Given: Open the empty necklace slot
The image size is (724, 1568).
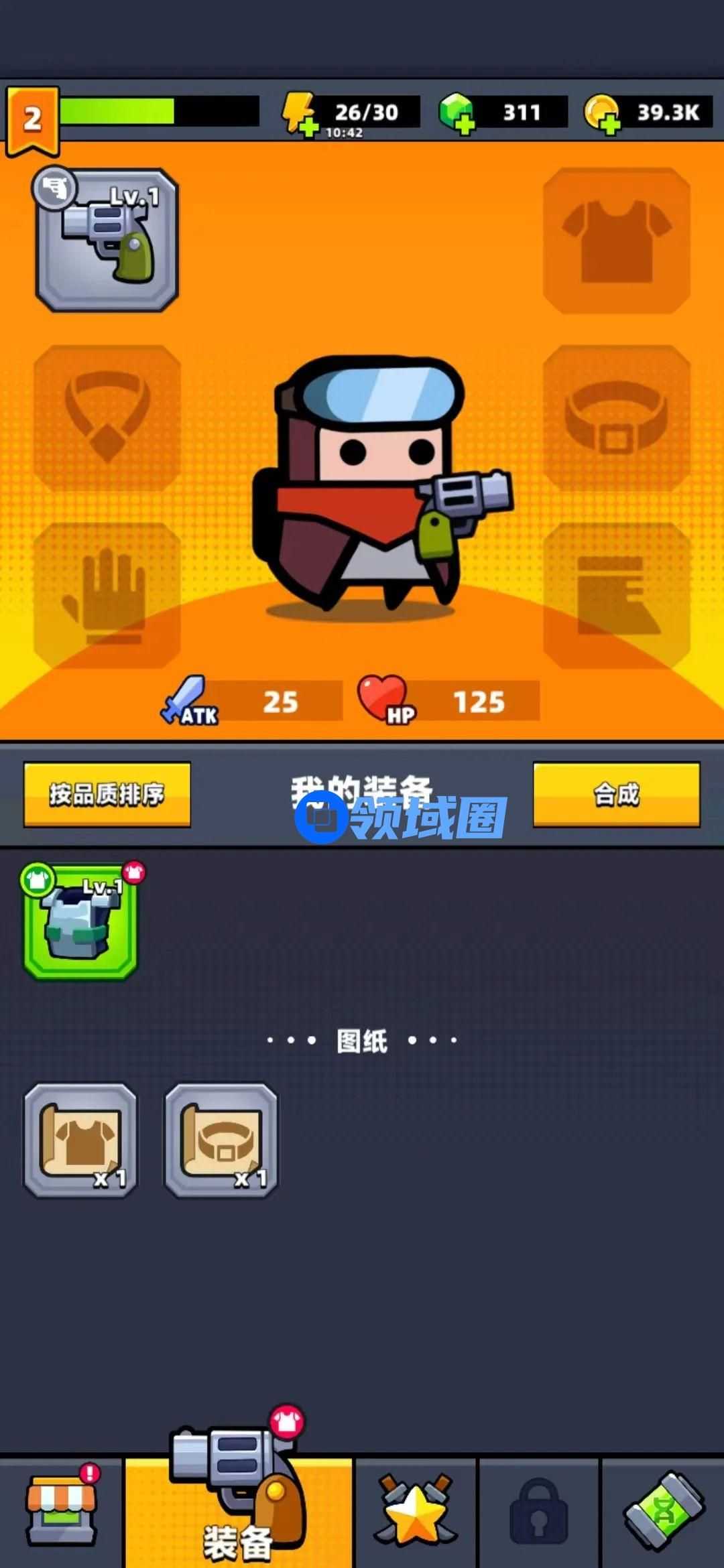Looking at the screenshot, I should pyautogui.click(x=107, y=417).
